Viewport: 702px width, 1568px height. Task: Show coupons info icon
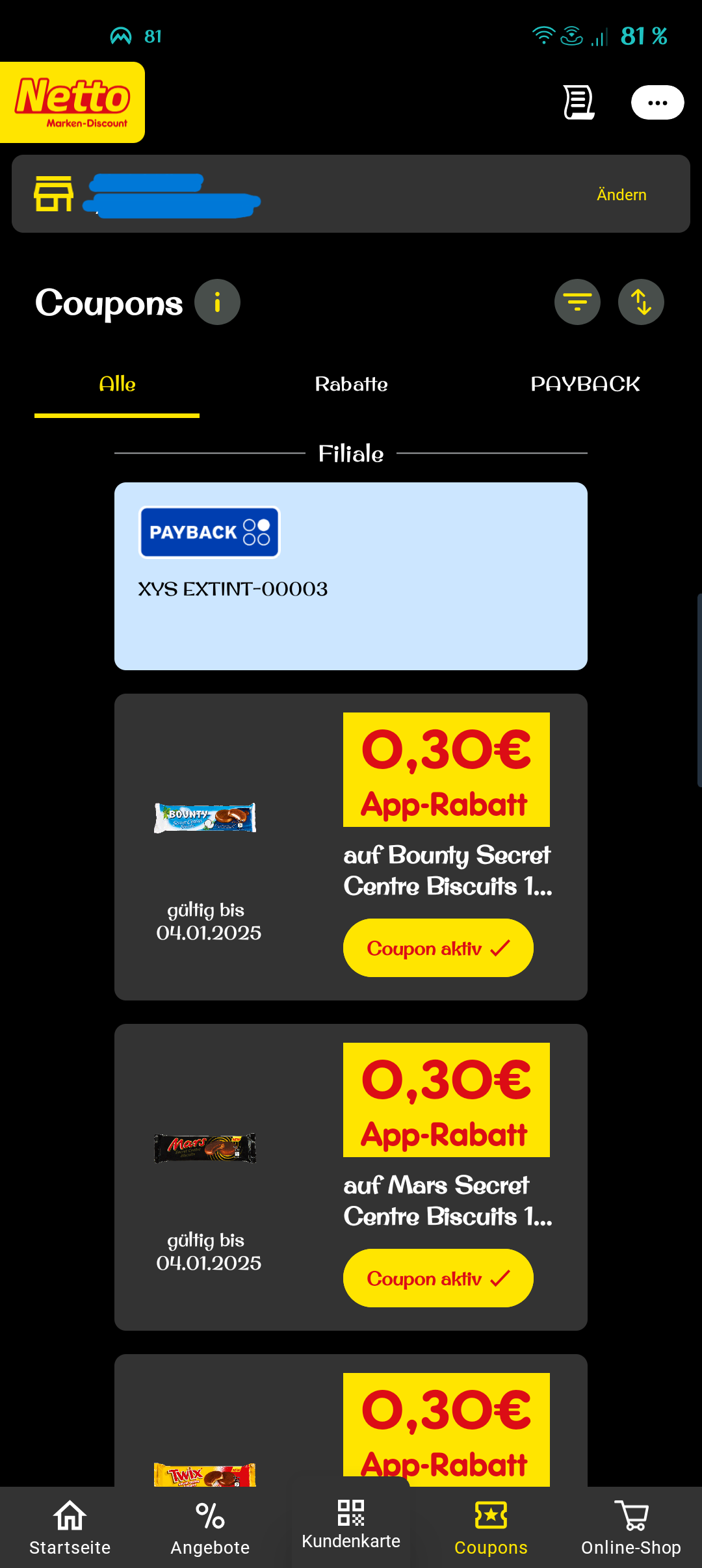217,302
